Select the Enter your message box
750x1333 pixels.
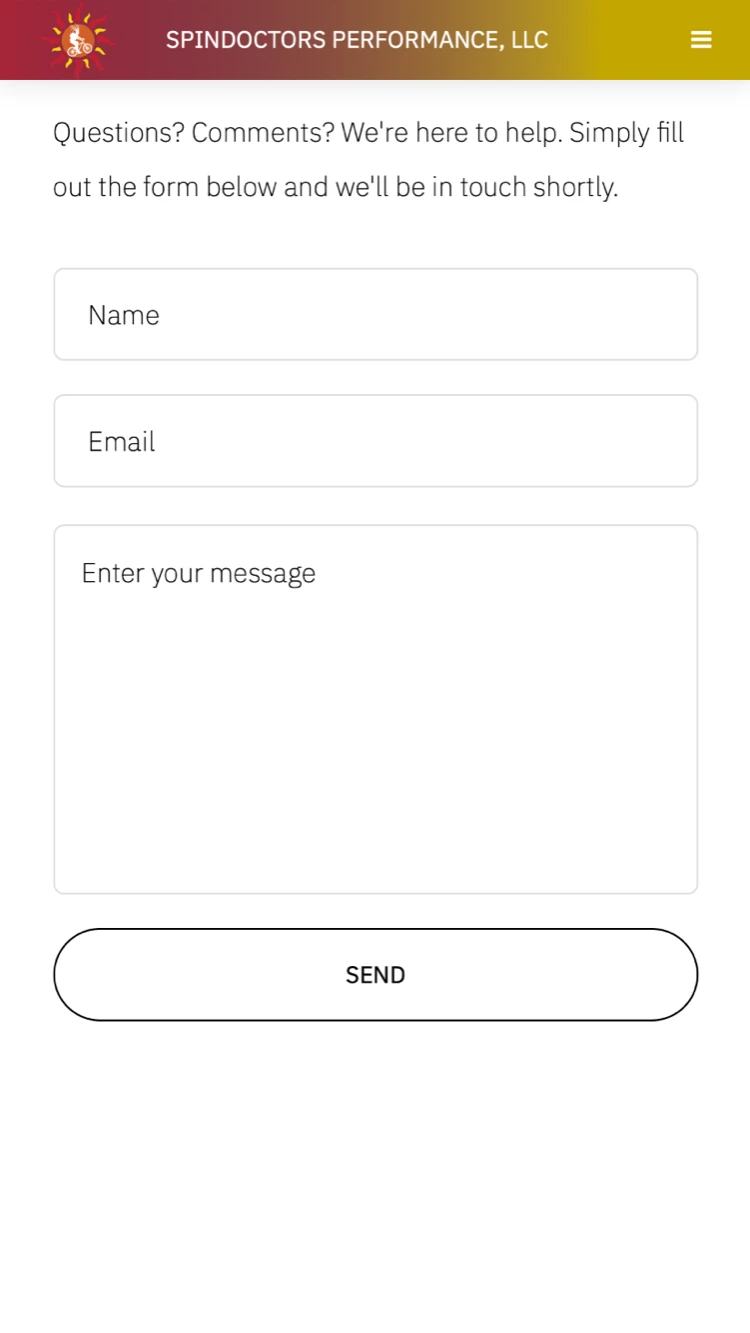coord(375,709)
